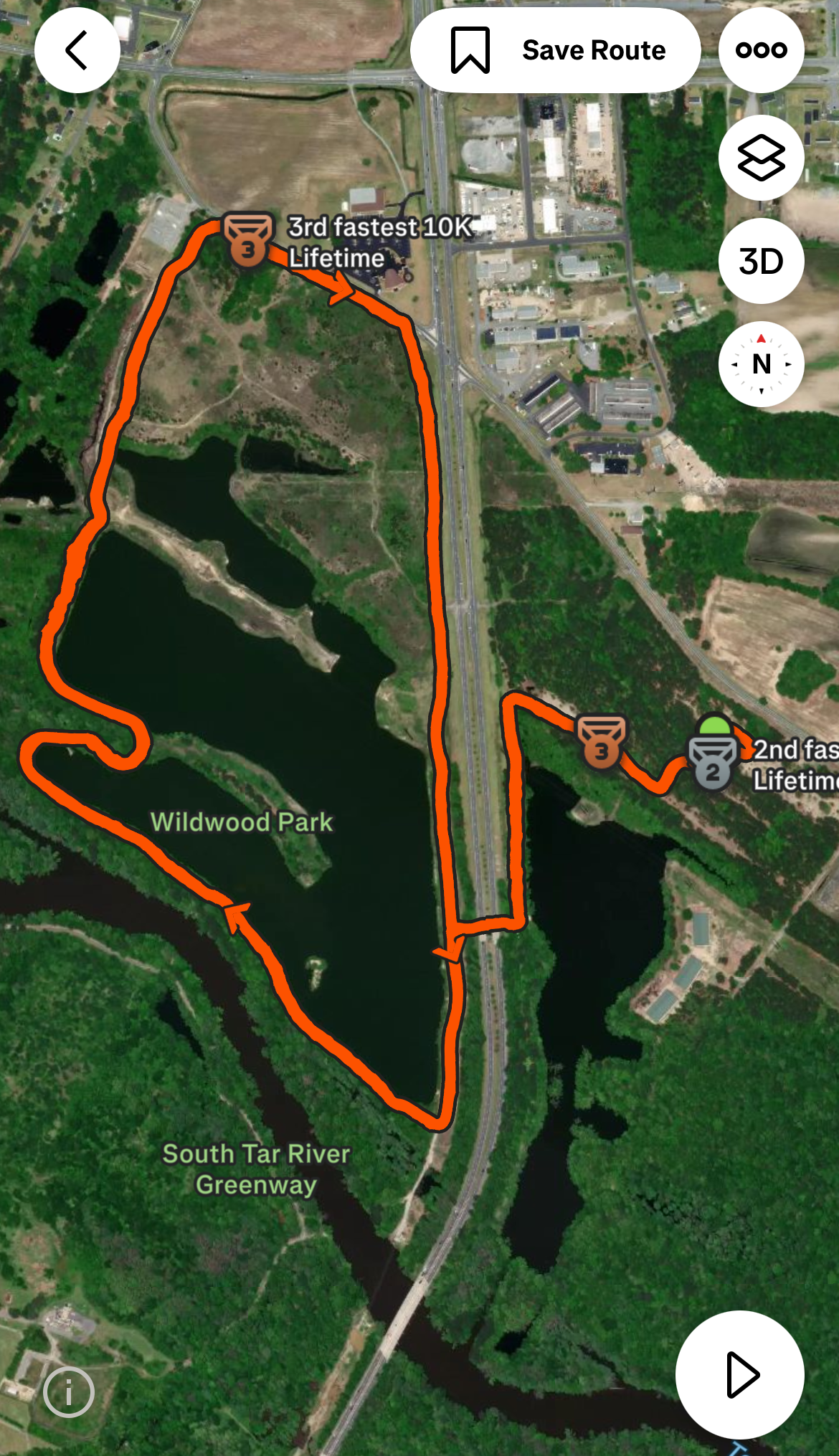Open the 3rd fastest 10K medal marker
The height and width of the screenshot is (1456, 839).
pos(247,240)
